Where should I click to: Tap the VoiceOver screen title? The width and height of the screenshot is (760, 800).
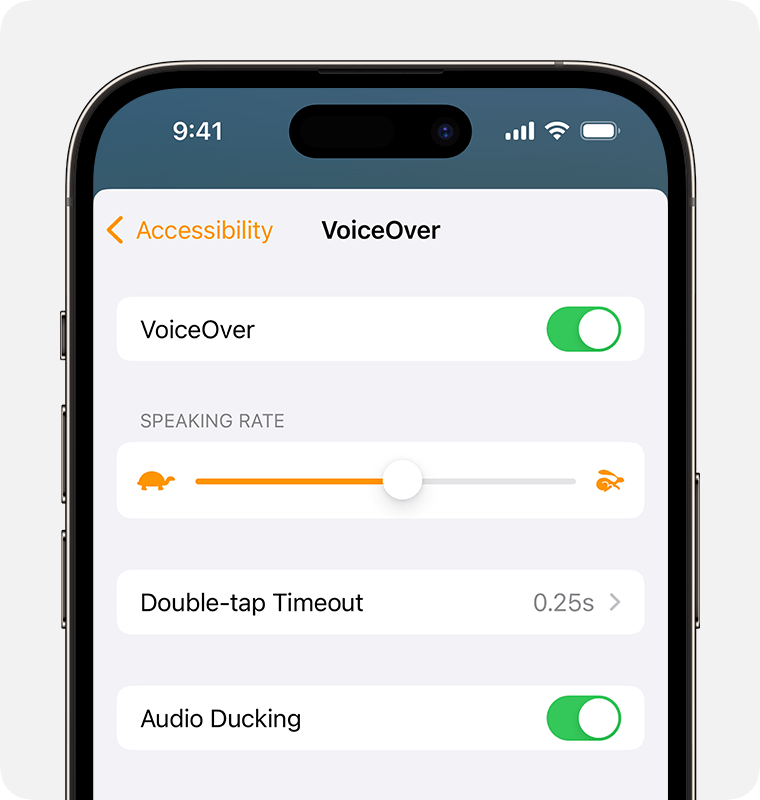(x=380, y=230)
